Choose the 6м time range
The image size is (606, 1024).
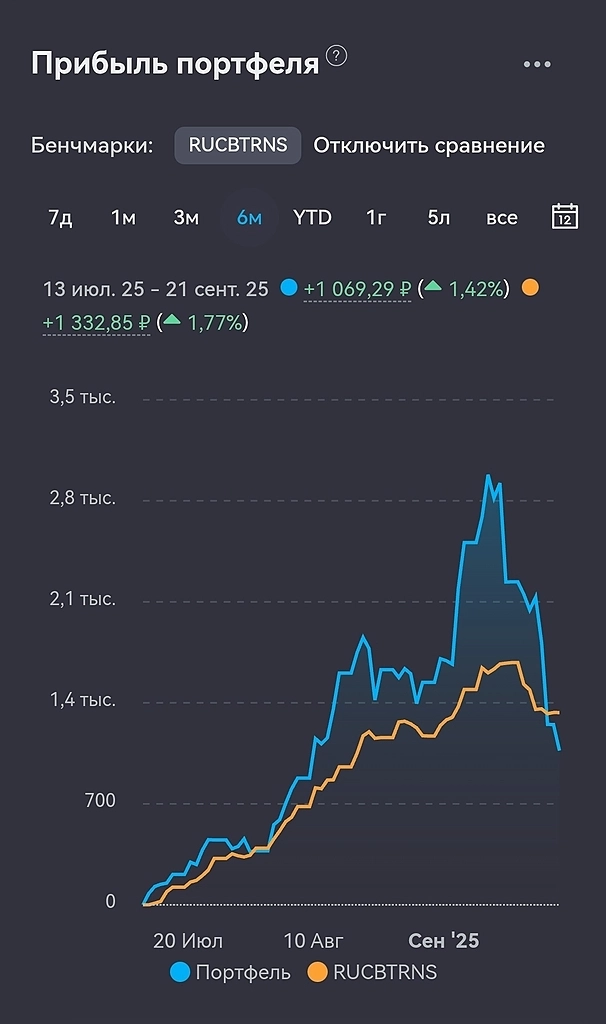coord(249,217)
